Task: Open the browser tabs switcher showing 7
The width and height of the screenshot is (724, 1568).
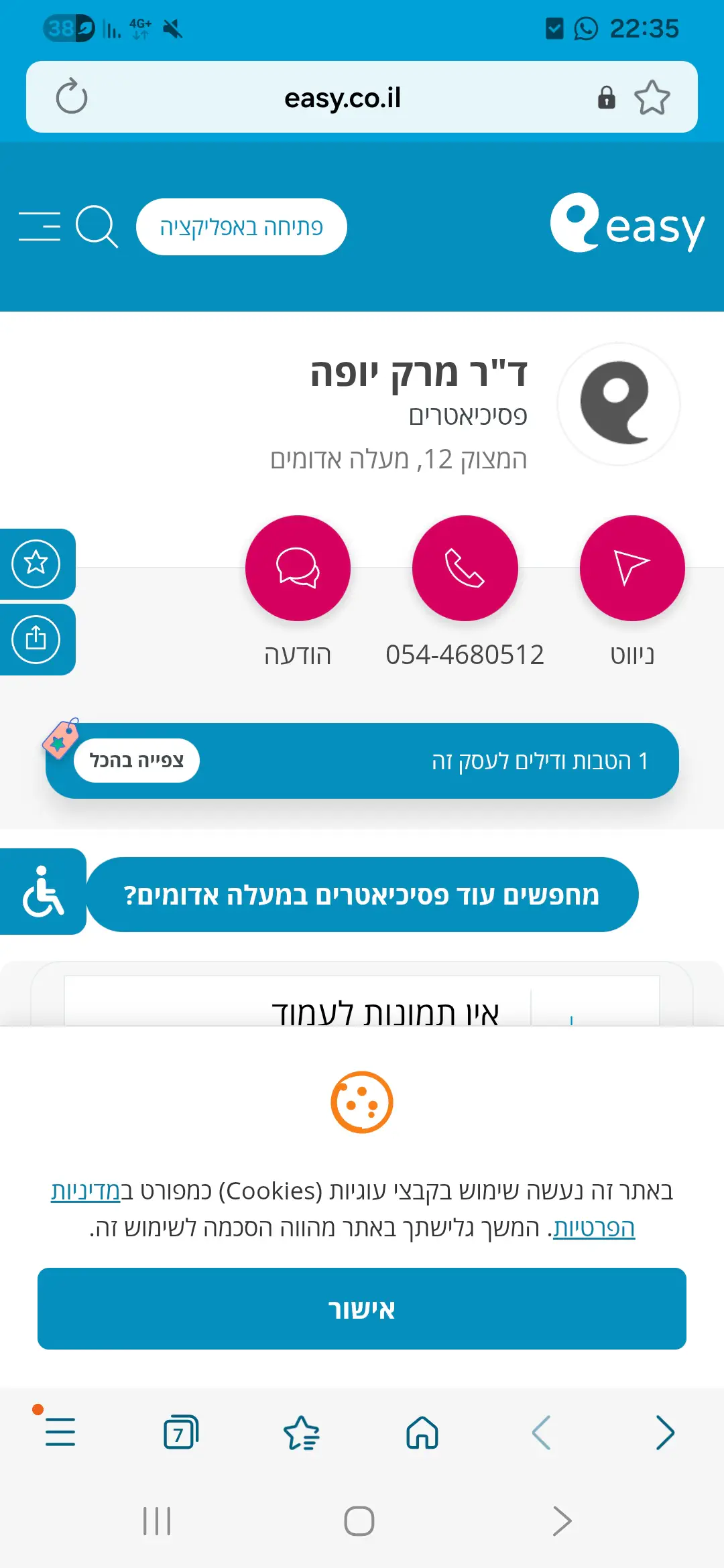Action: (x=180, y=1433)
